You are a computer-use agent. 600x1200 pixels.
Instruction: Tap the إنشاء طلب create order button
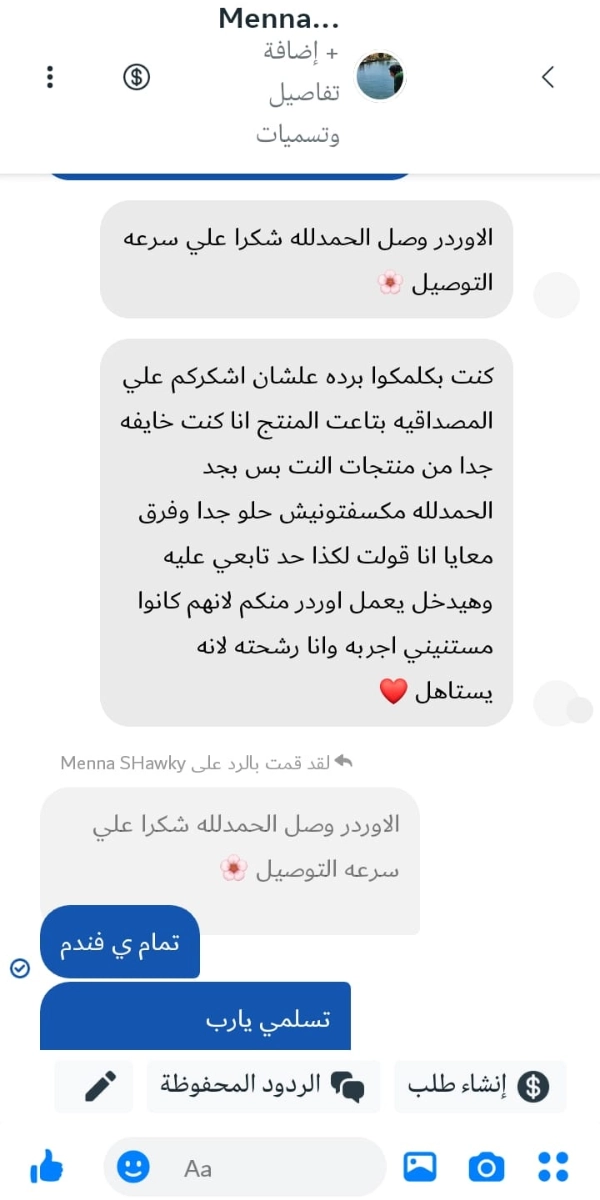pyautogui.click(x=480, y=1086)
